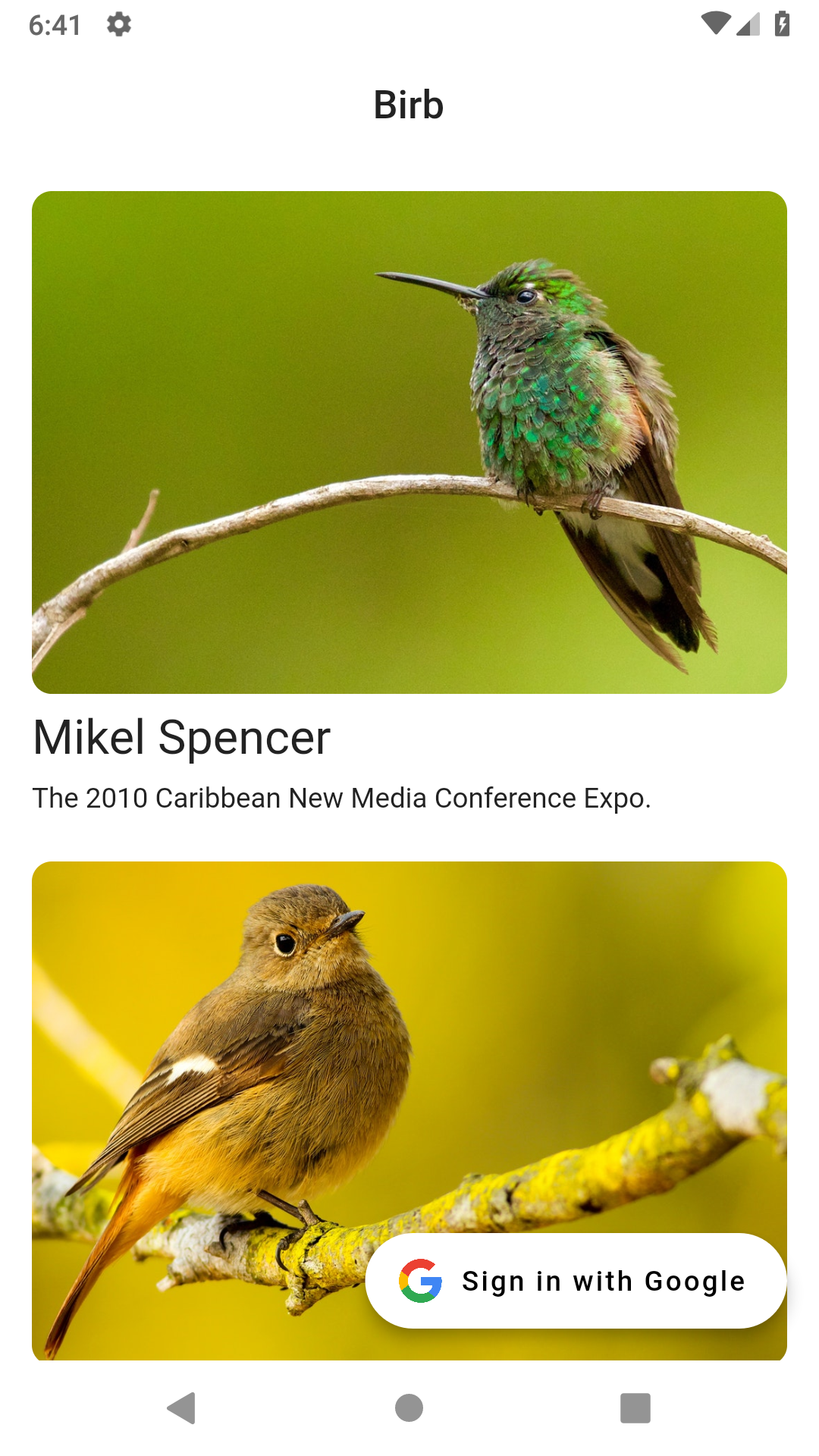Return to the home screen
The height and width of the screenshot is (1456, 819).
(x=409, y=1408)
